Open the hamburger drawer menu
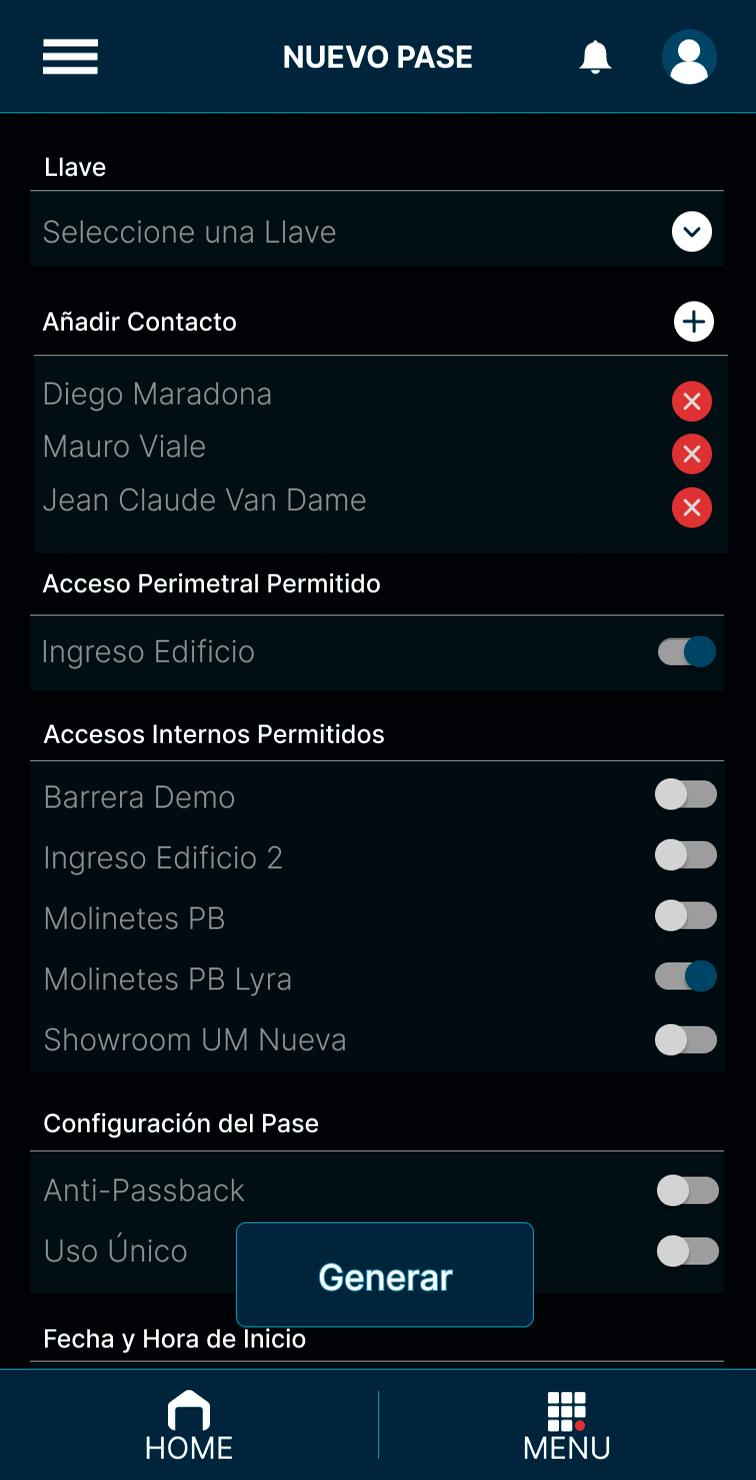 pyautogui.click(x=70, y=57)
